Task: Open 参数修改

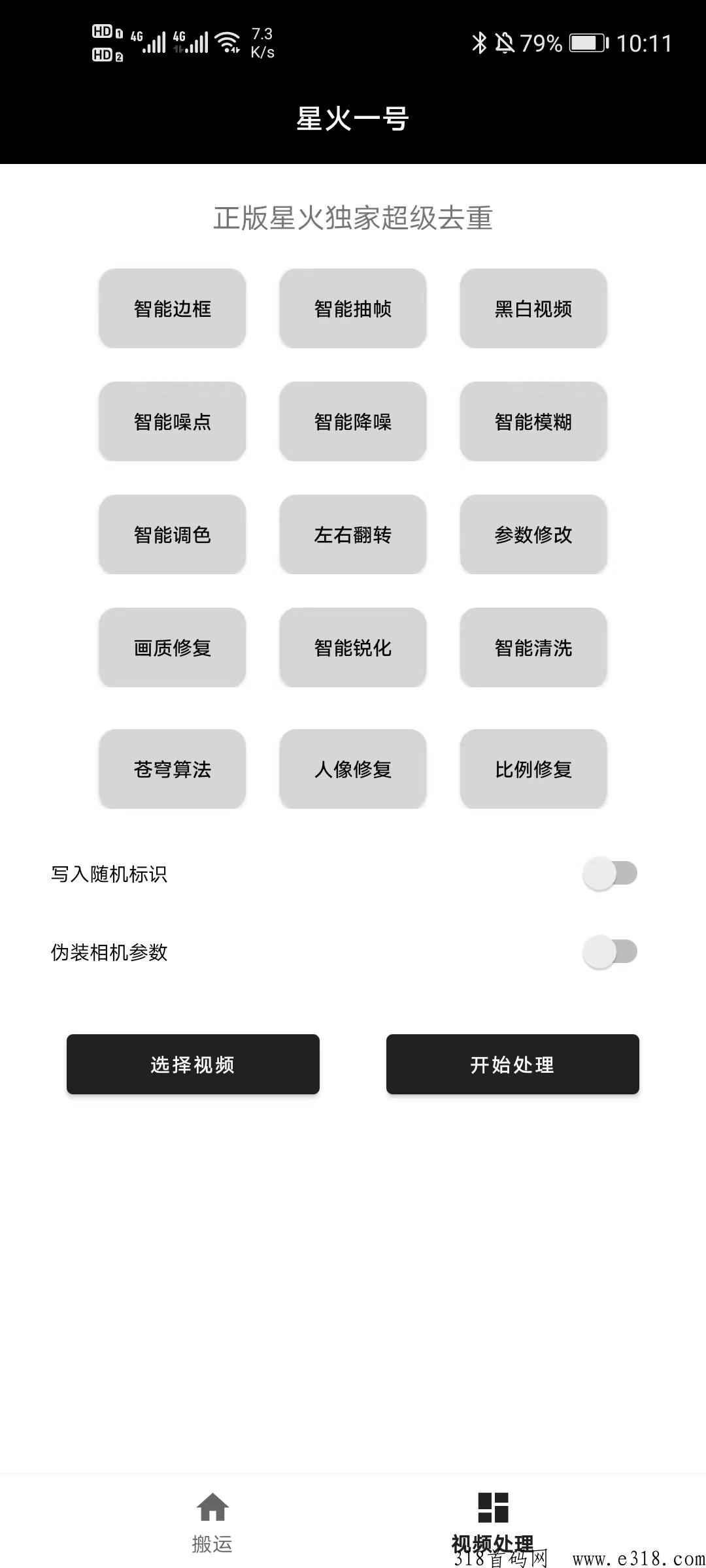Action: (x=533, y=534)
